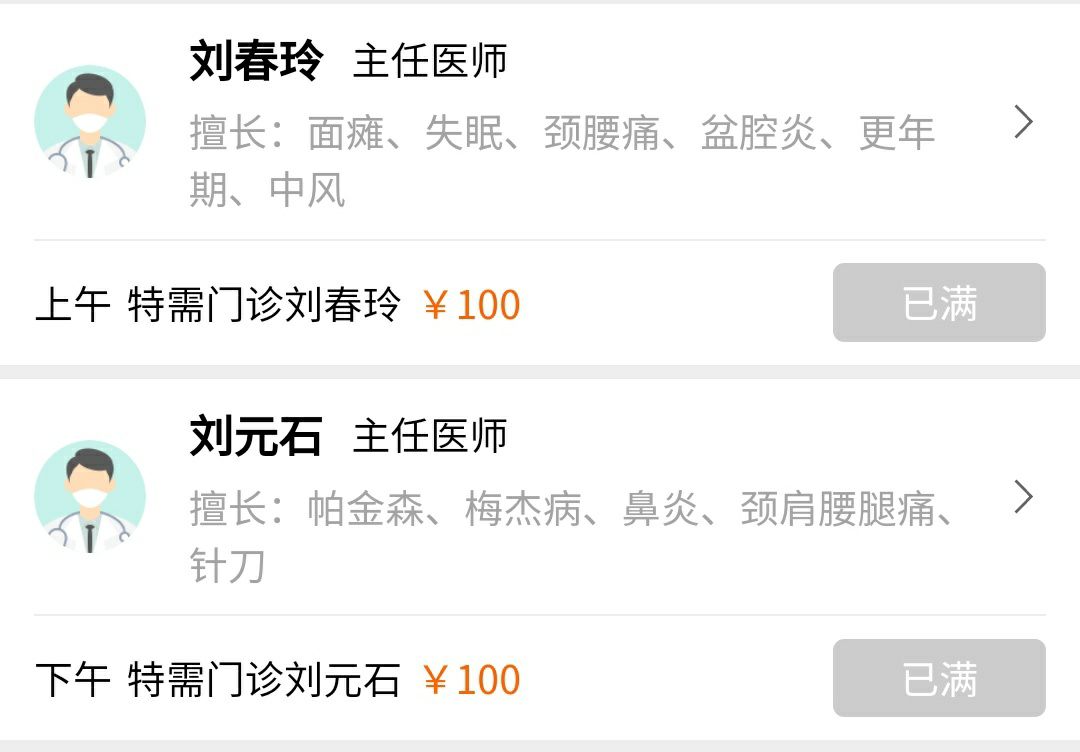Tap 已满 button for 刘元石's afternoon slot
The height and width of the screenshot is (752, 1080).
point(939,679)
